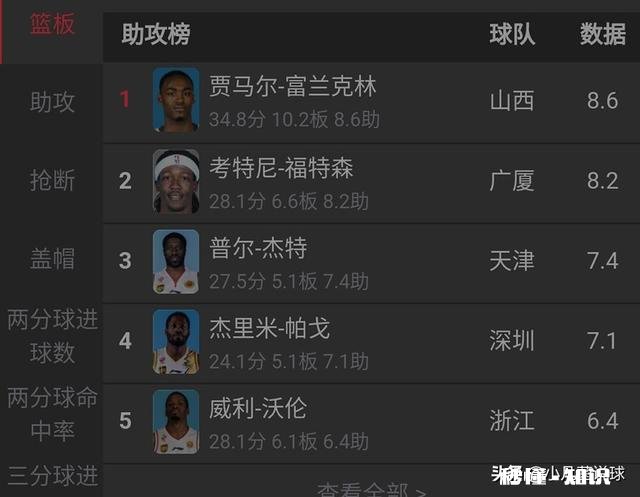640x497 pixels.
Task: Select the 助攻 category
Action: 52,102
